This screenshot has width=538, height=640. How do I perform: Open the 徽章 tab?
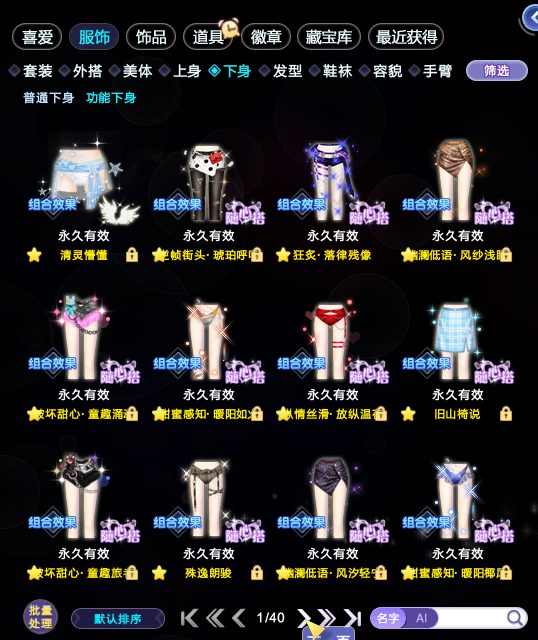tap(266, 37)
